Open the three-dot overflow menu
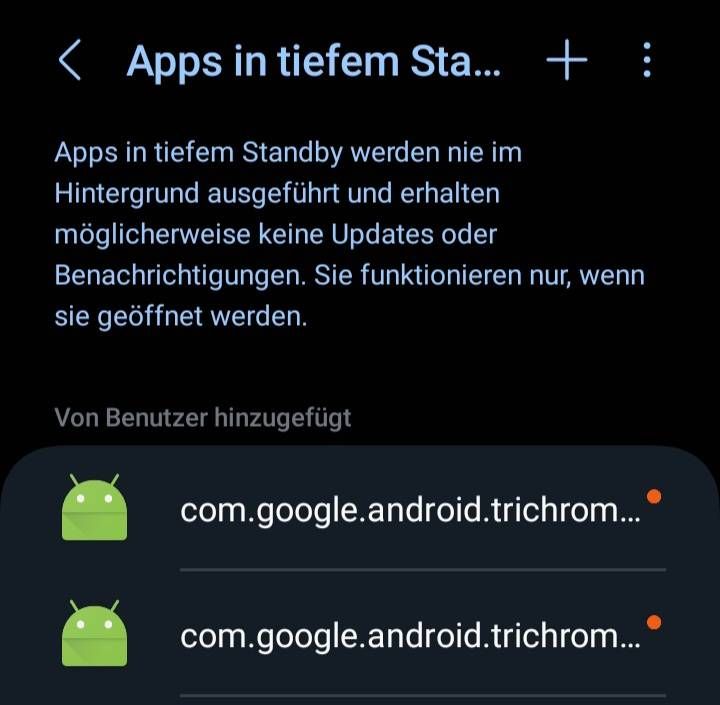 click(647, 61)
